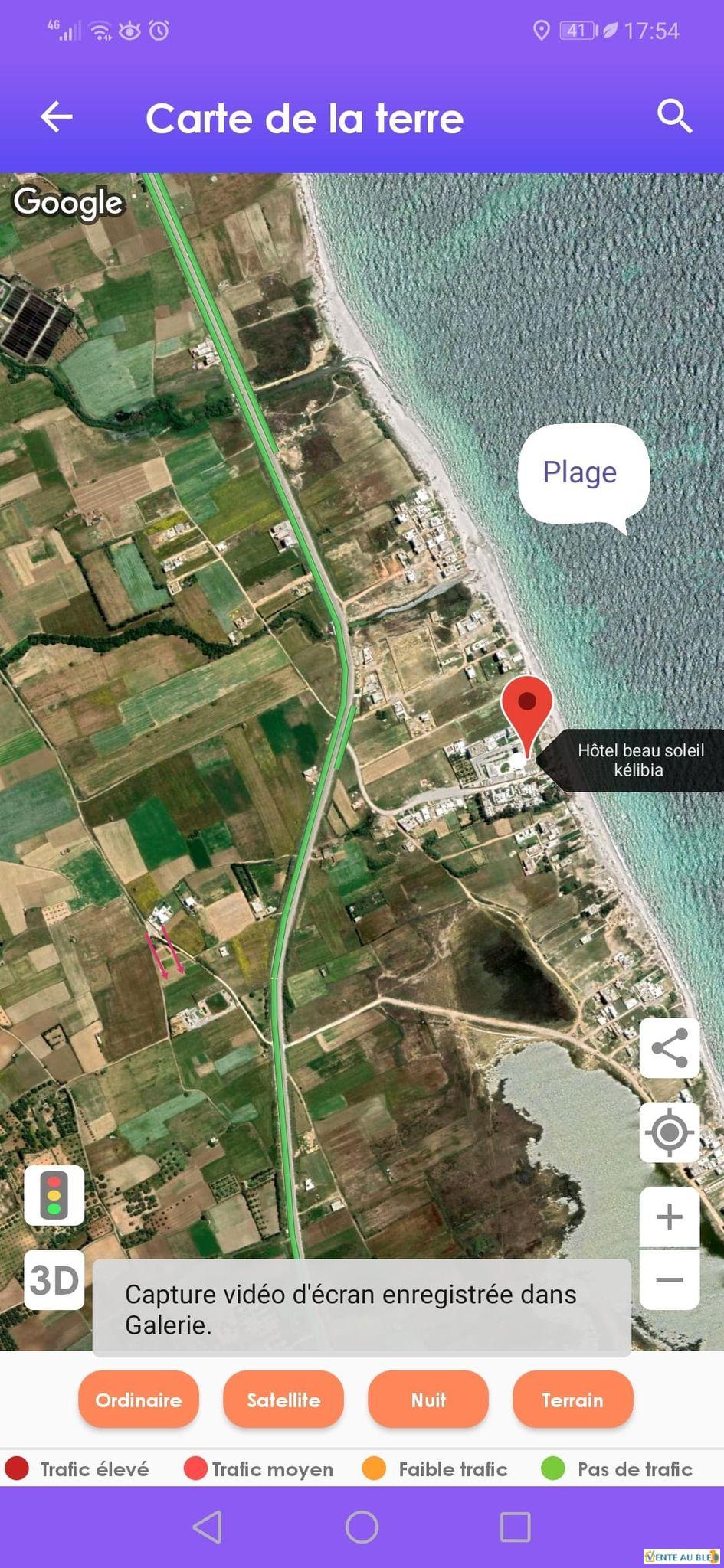
Task: Zoom out with the minus button
Action: (669, 1280)
